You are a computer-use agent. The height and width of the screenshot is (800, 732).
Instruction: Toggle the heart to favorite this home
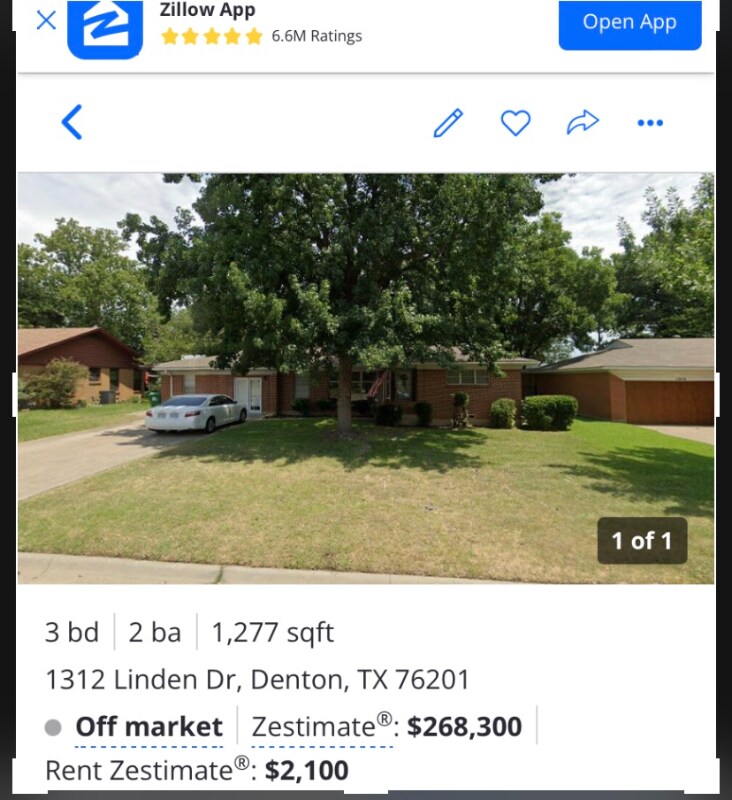tap(515, 122)
